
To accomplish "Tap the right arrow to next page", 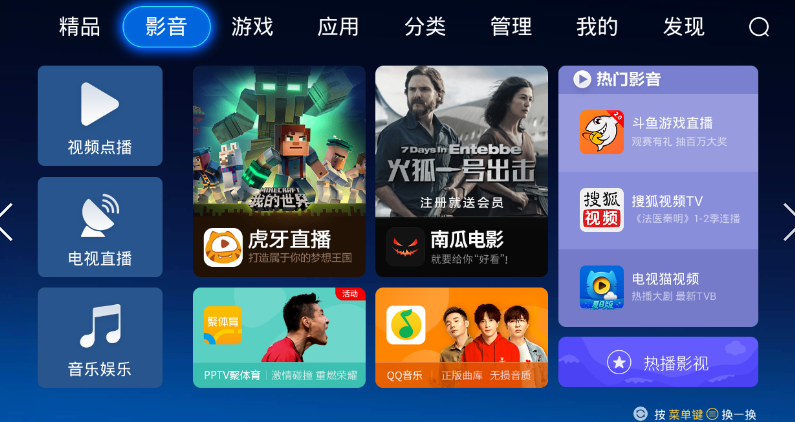I will tap(787, 222).
